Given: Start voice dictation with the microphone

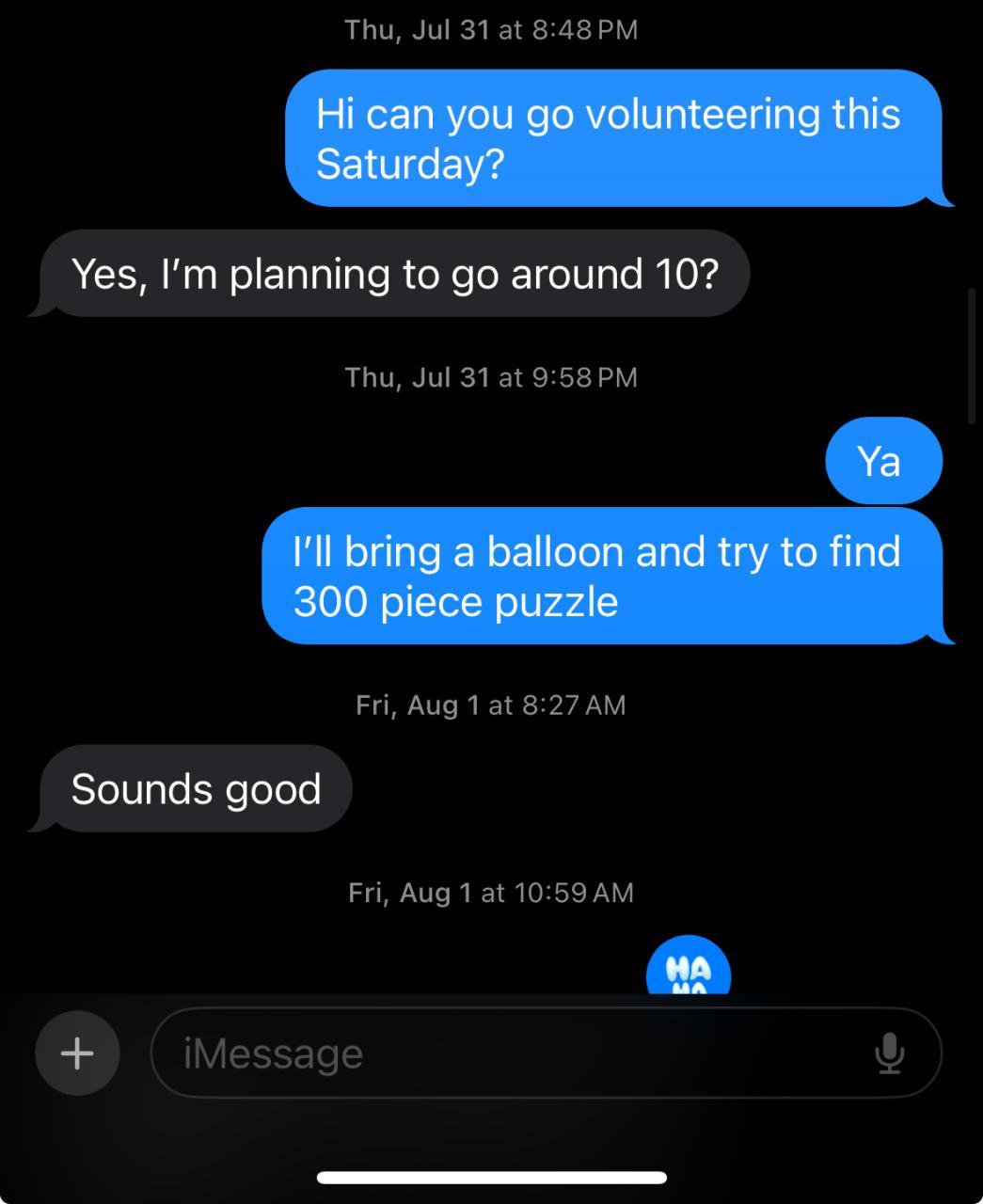Looking at the screenshot, I should (x=889, y=1053).
